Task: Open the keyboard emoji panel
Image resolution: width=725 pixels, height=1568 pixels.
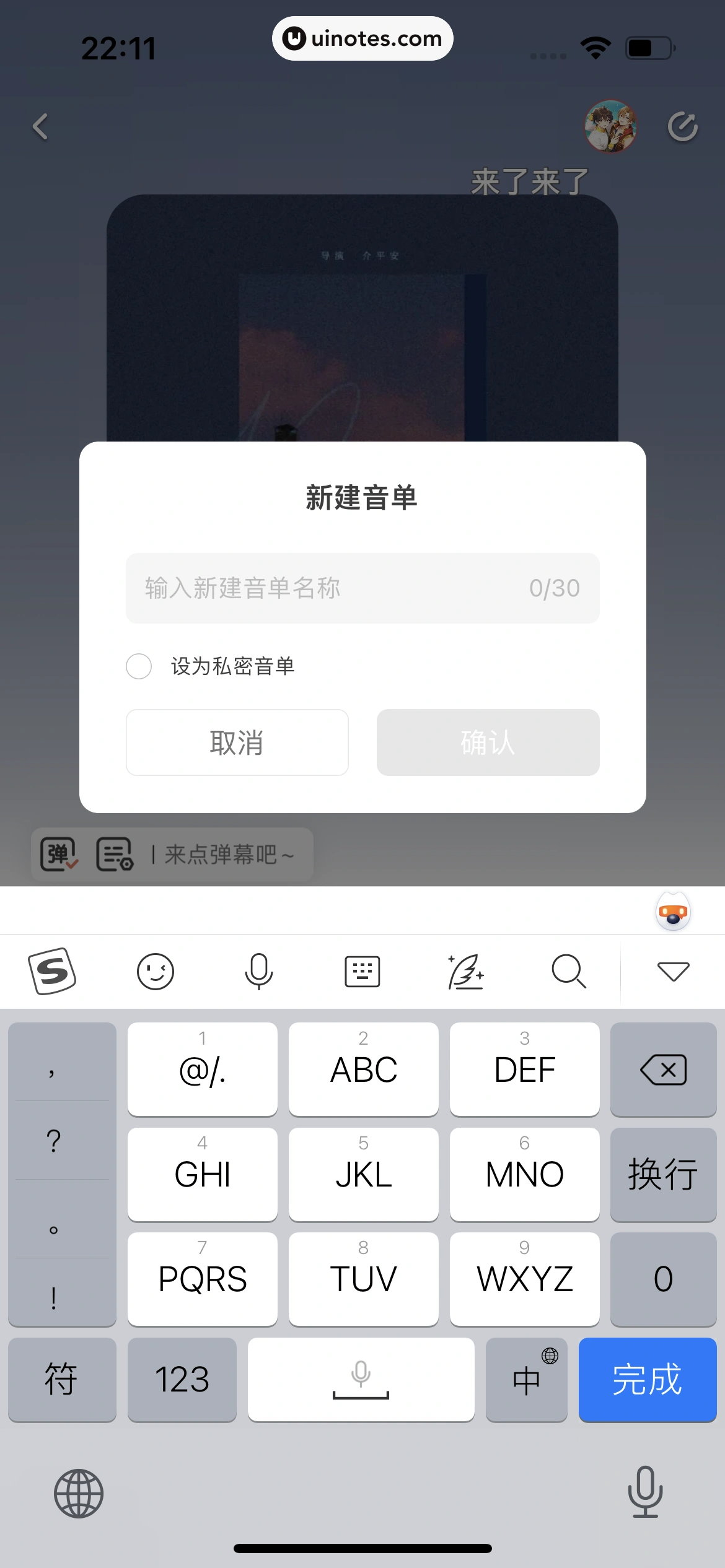Action: 155,971
